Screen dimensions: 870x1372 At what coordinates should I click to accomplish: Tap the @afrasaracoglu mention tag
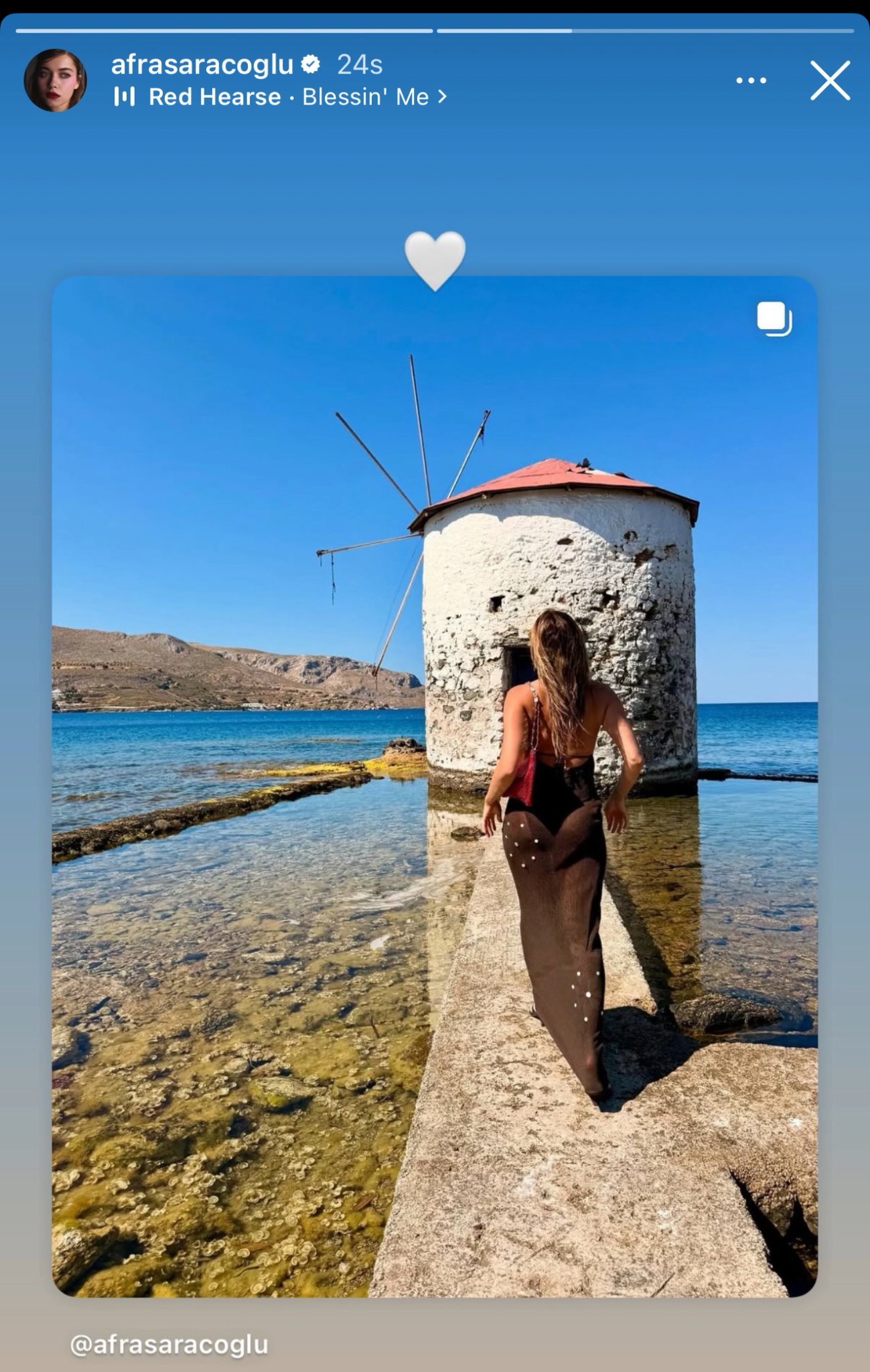[169, 1345]
